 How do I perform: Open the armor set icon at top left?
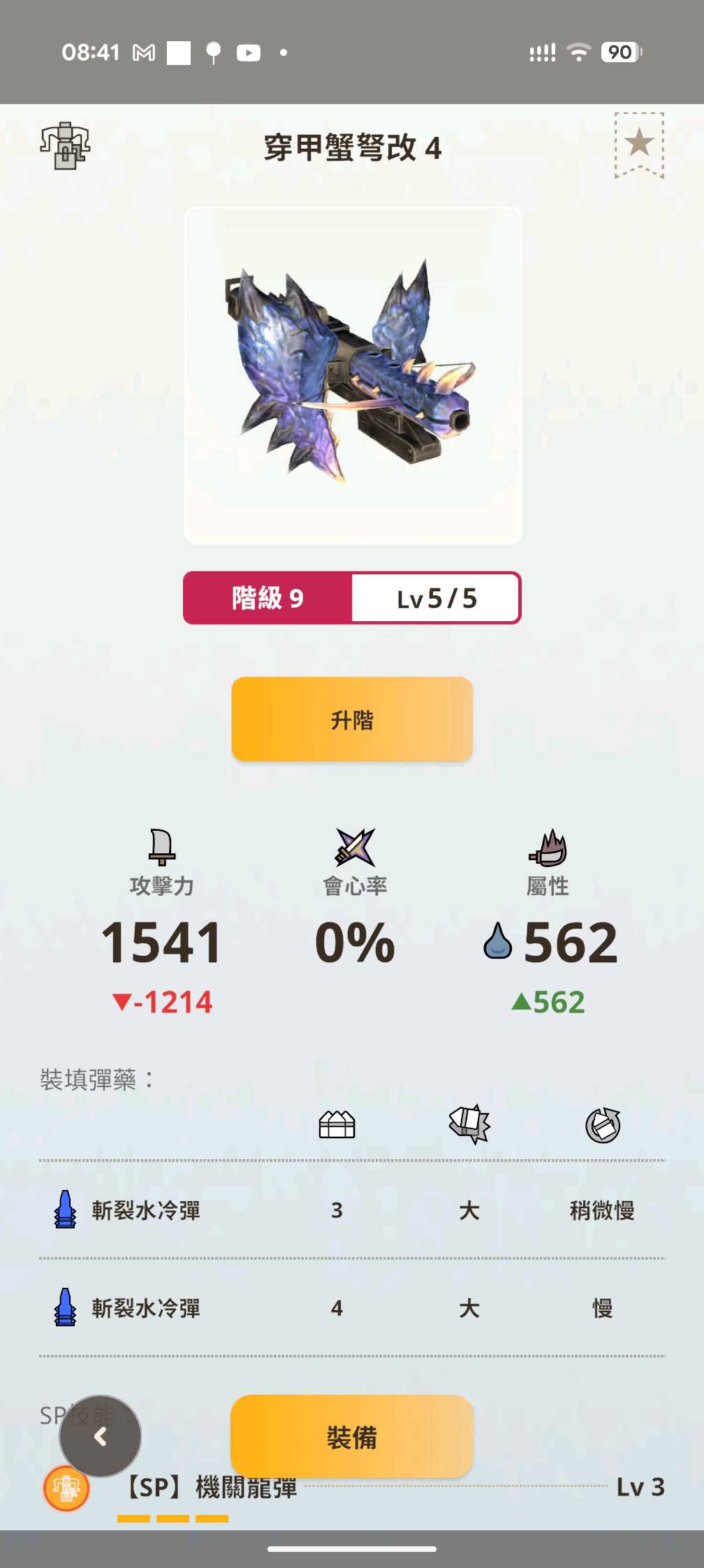(65, 145)
